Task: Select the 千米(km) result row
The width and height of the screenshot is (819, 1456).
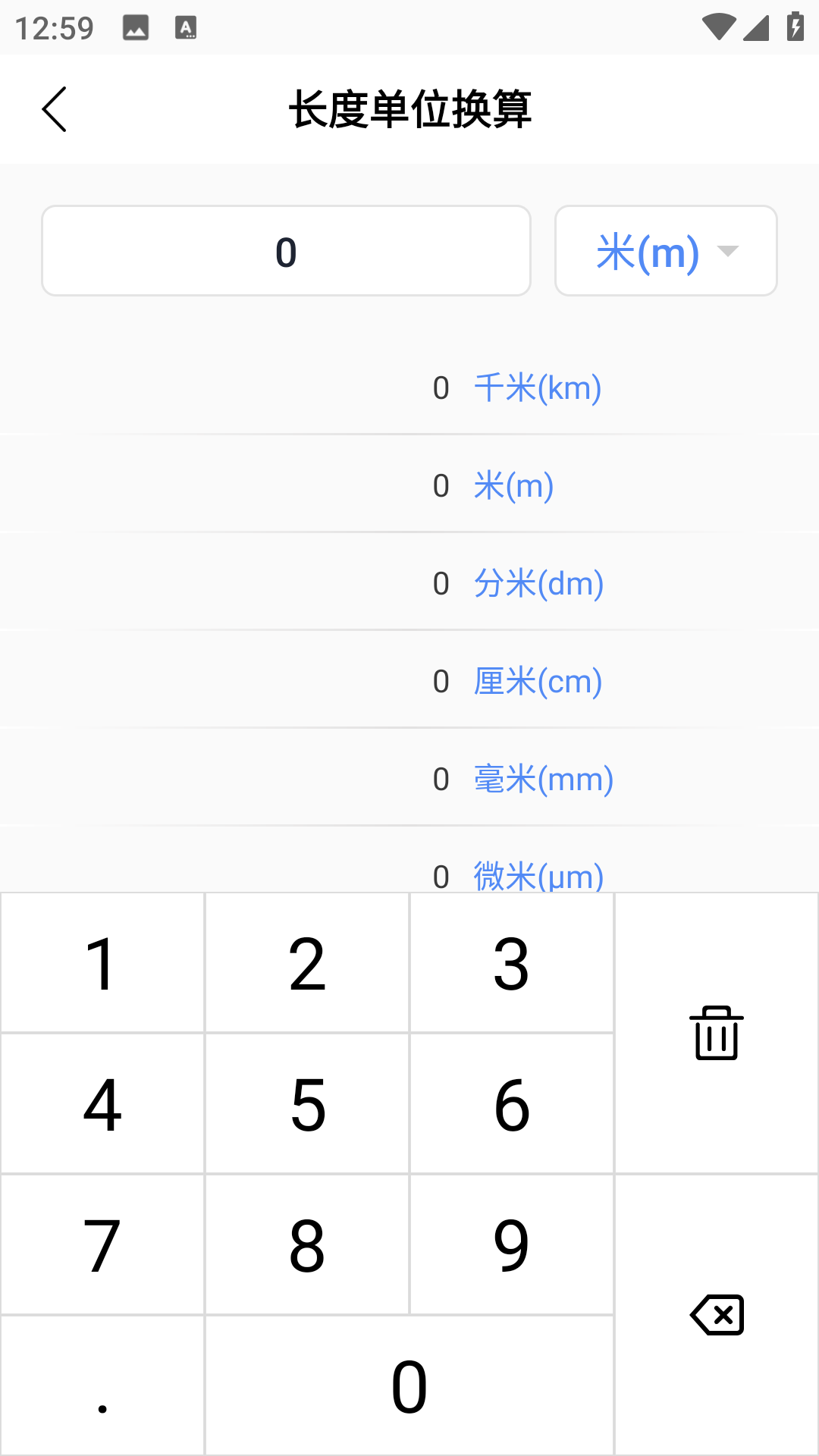Action: coord(537,388)
